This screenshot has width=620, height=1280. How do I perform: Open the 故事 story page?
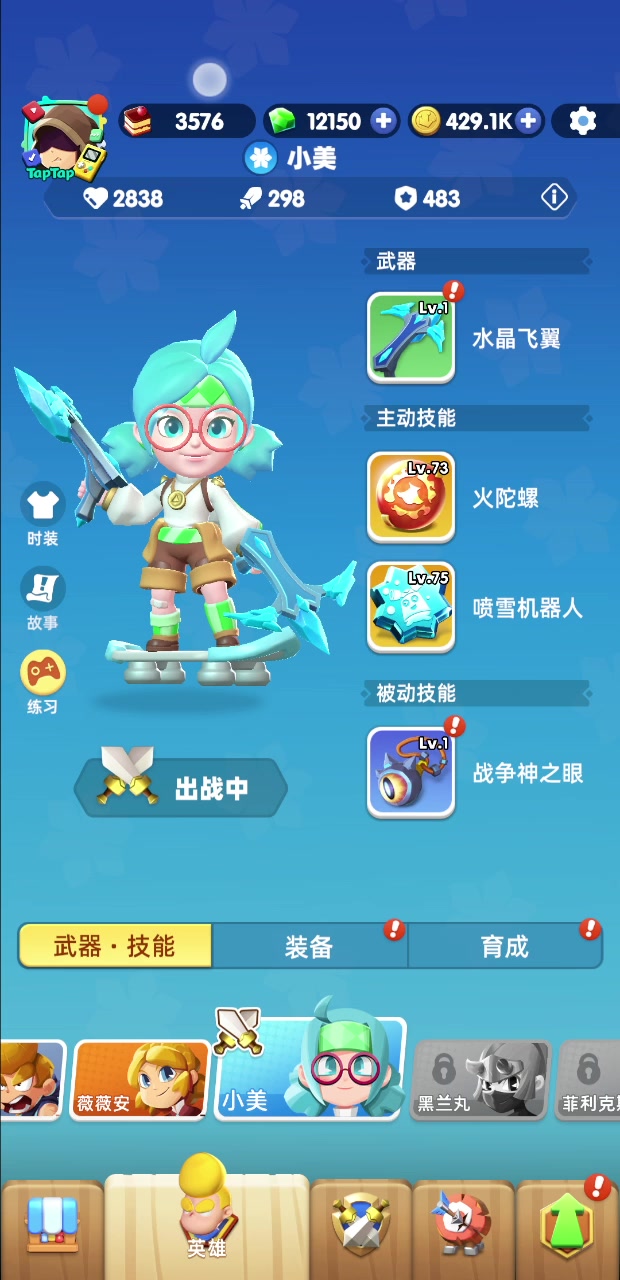point(43,599)
